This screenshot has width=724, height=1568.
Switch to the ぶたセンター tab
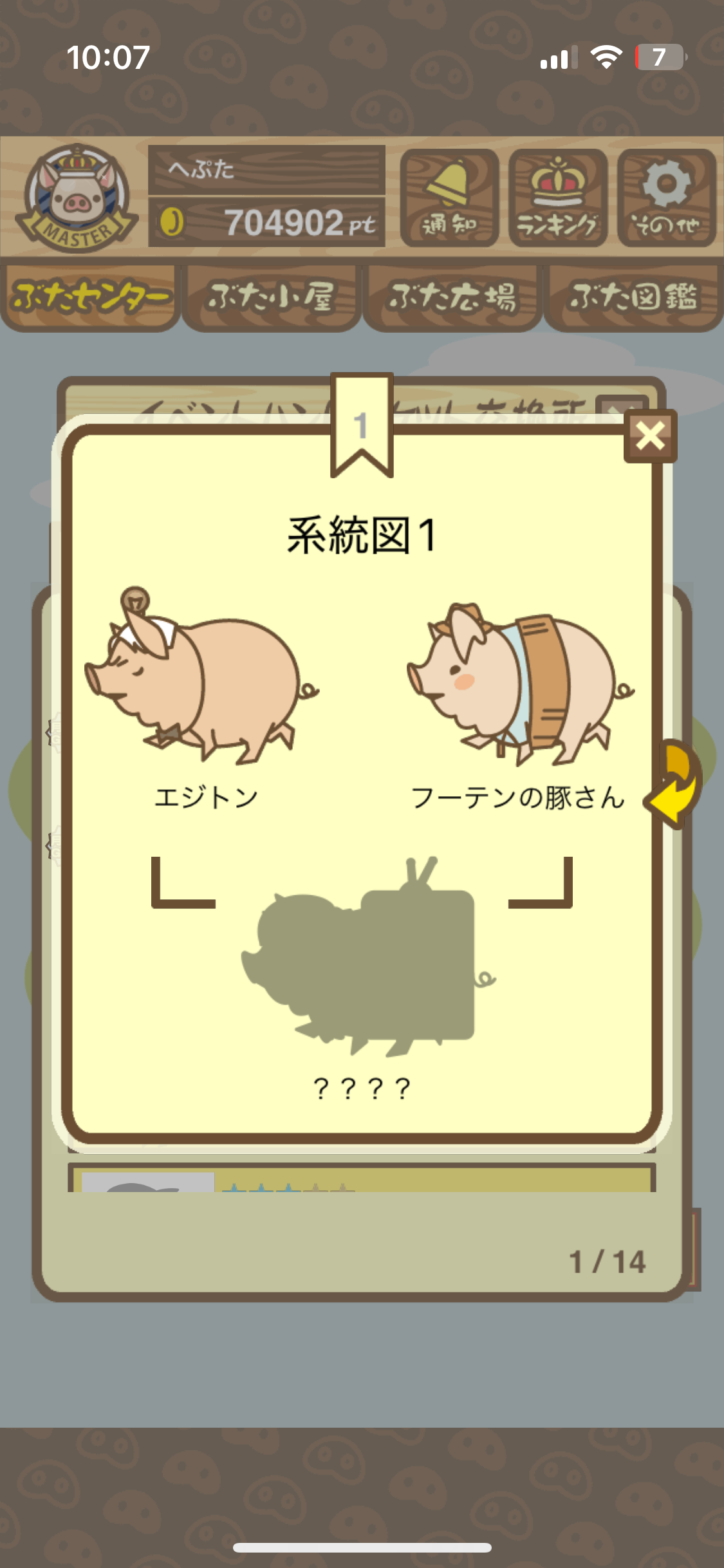[x=90, y=297]
